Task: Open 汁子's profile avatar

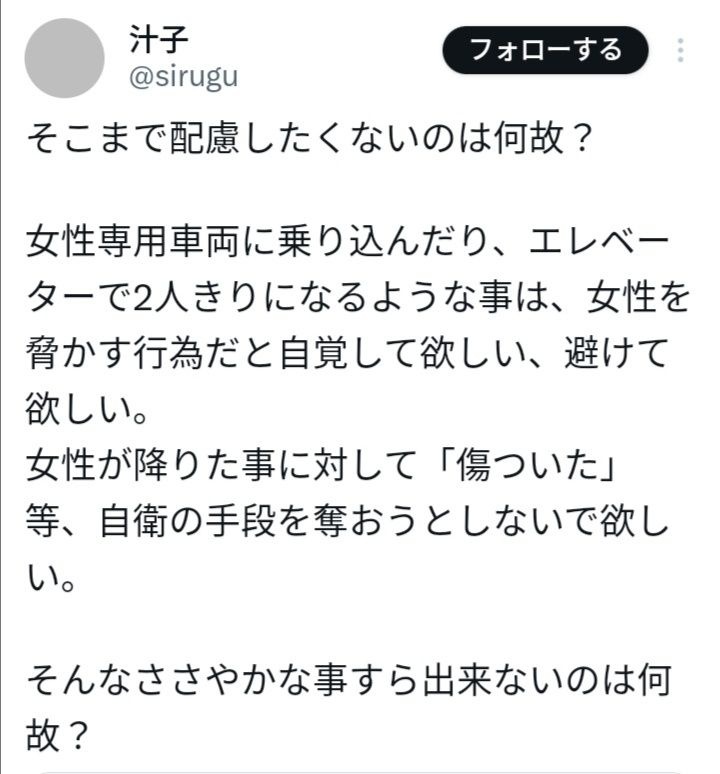Action: click(x=64, y=58)
